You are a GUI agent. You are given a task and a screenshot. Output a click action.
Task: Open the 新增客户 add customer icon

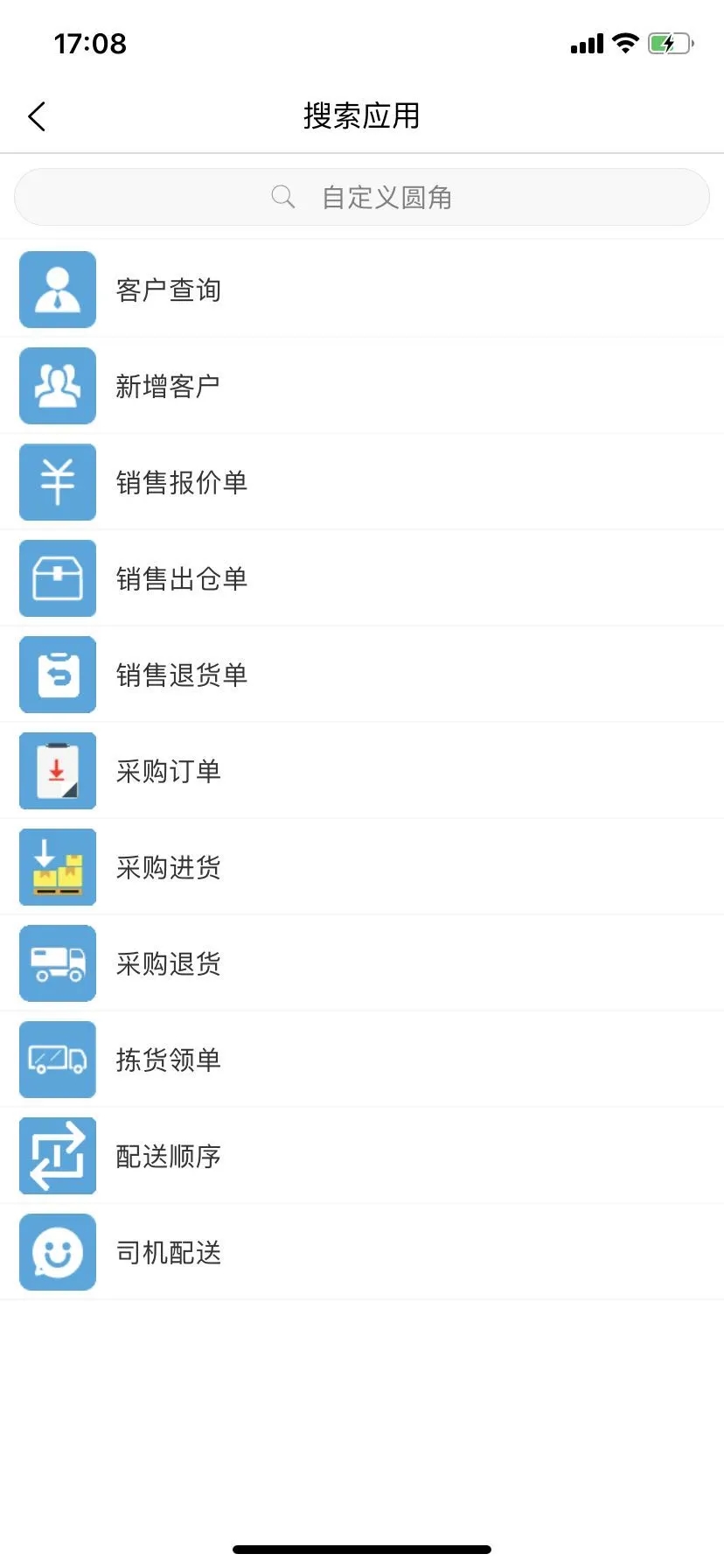(x=57, y=386)
